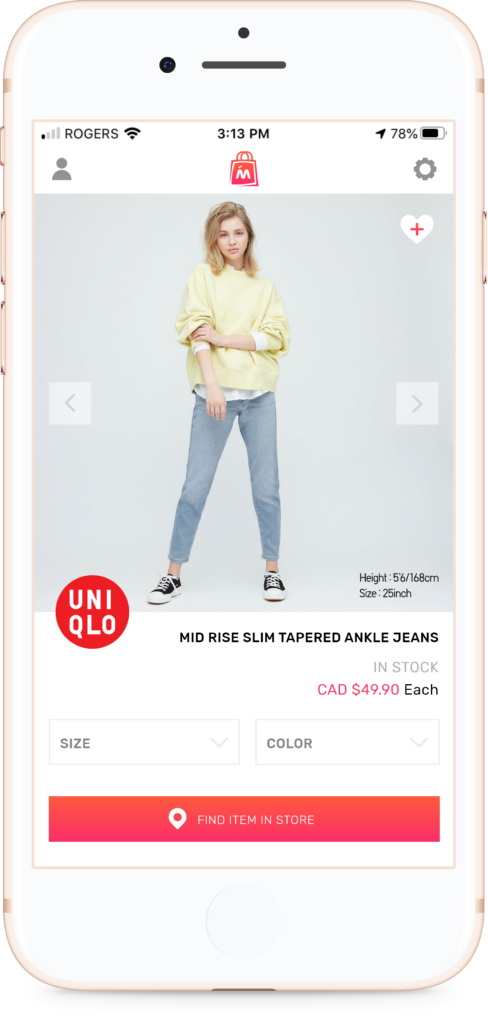Add the jeans to favorites

pos(417,229)
